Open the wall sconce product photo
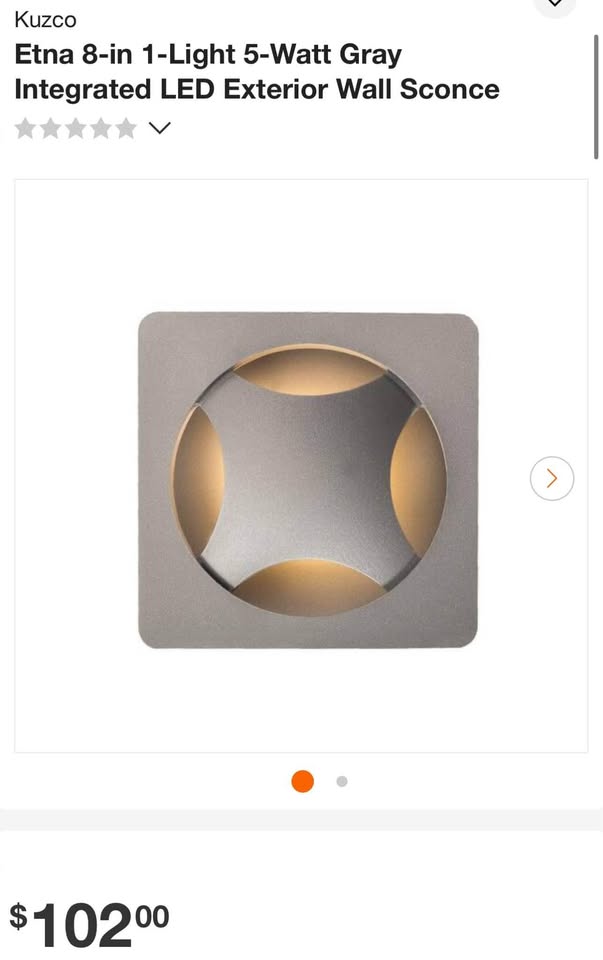 point(307,480)
